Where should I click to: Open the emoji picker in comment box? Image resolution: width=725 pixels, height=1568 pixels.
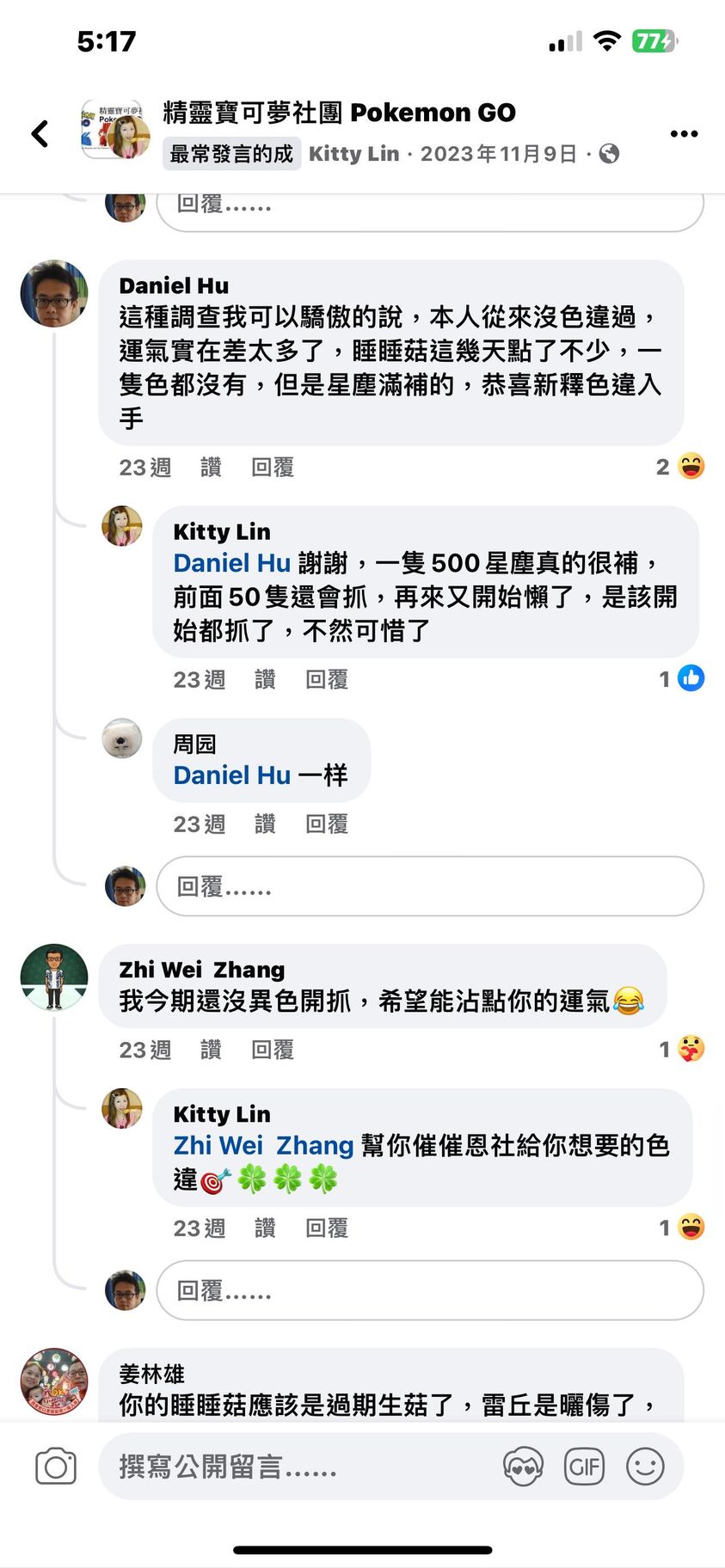[645, 1467]
